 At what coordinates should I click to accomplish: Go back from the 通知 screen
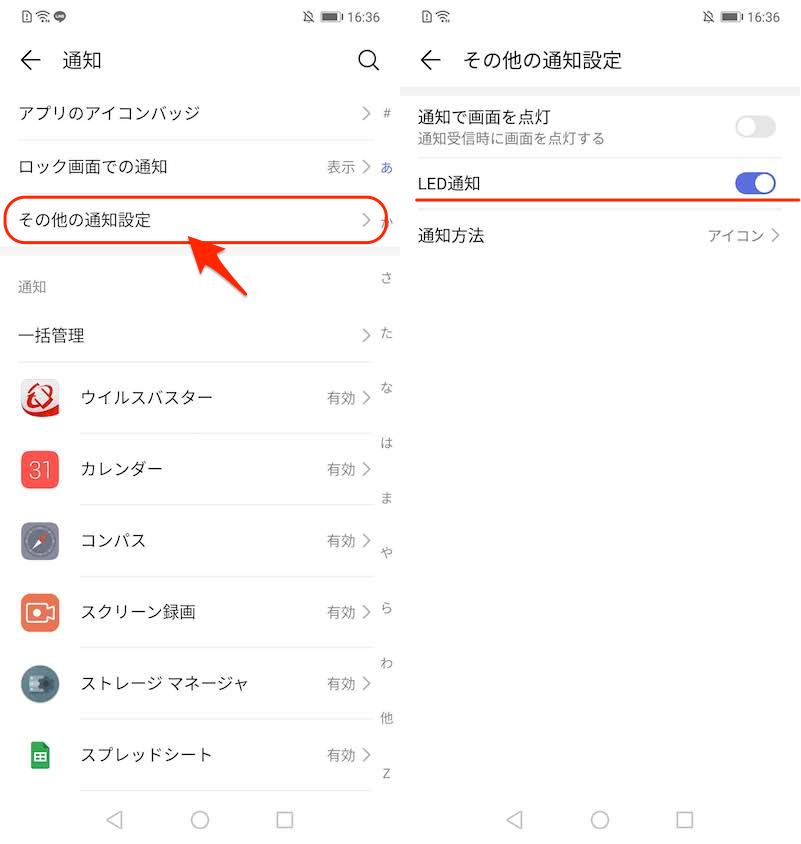(31, 61)
